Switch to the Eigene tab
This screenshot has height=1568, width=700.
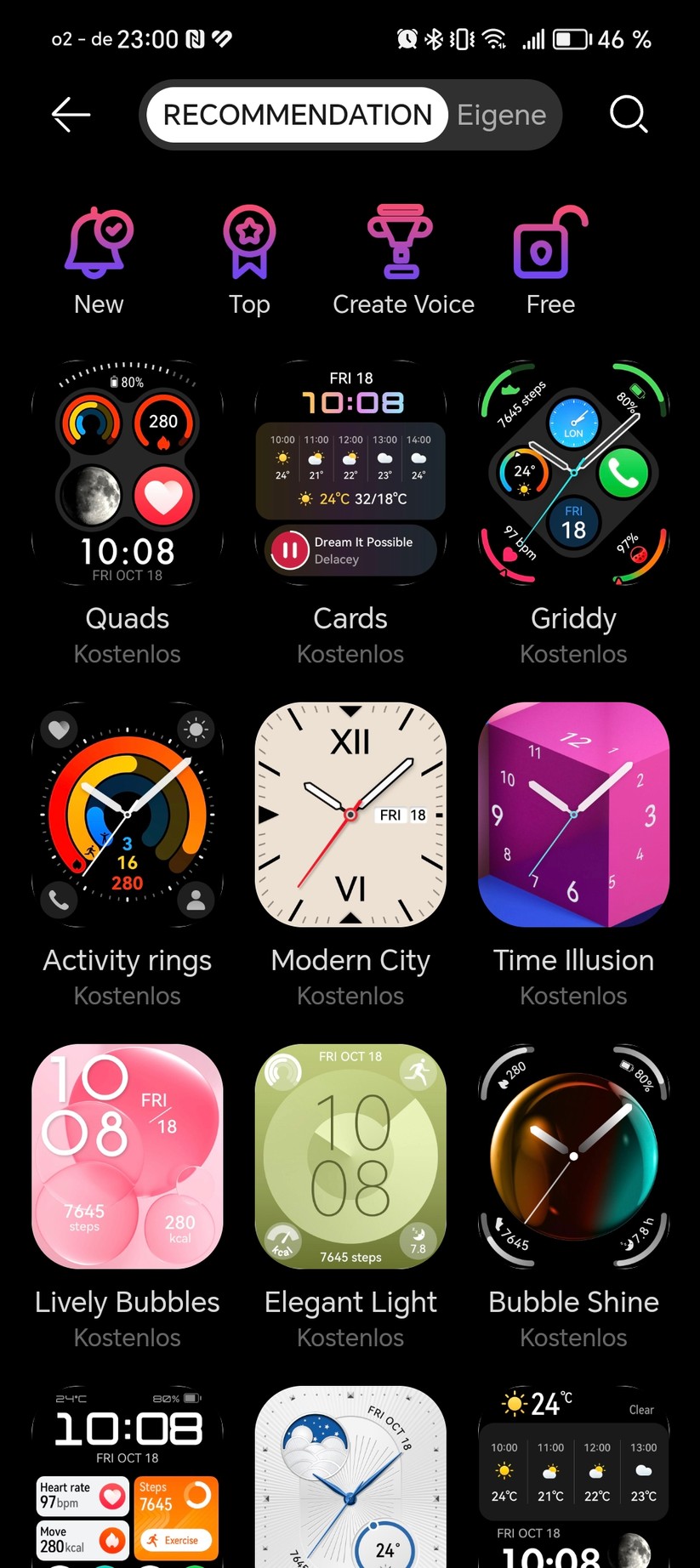[x=501, y=115]
